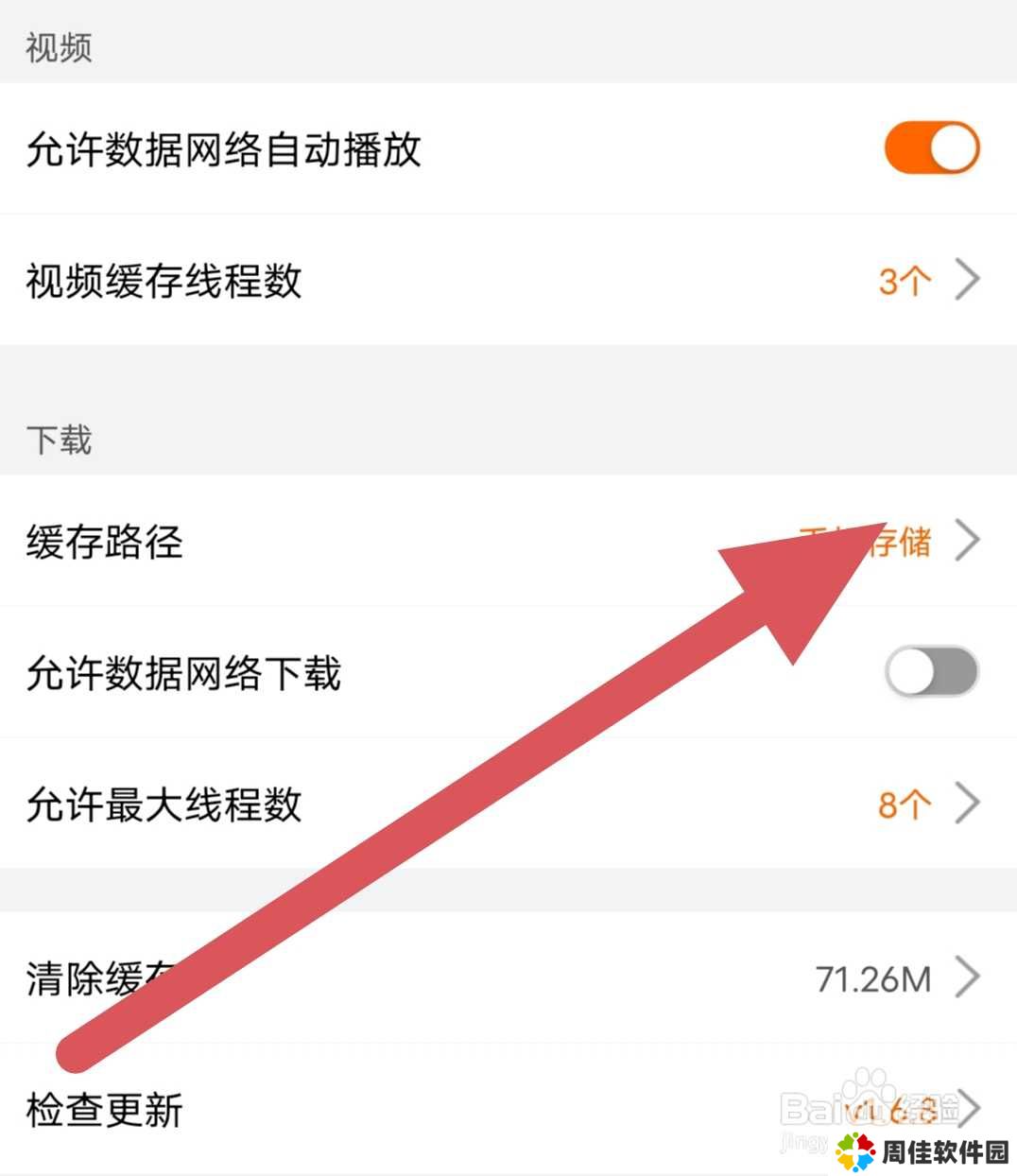Enable 允许数据网络下载 switch

[931, 672]
